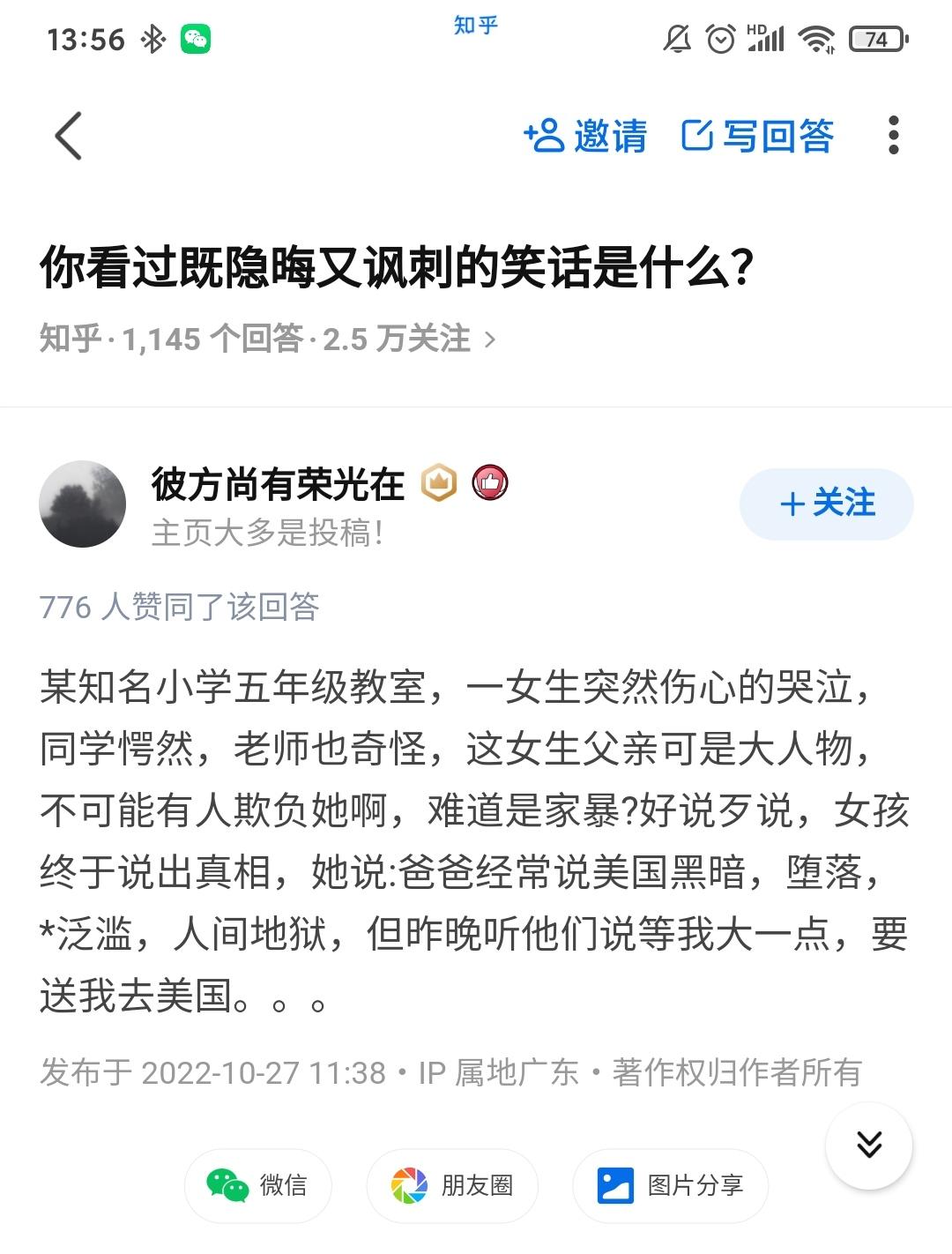Tap the thumbs-up badge beside the author name
The image size is (952, 1254).
click(490, 482)
